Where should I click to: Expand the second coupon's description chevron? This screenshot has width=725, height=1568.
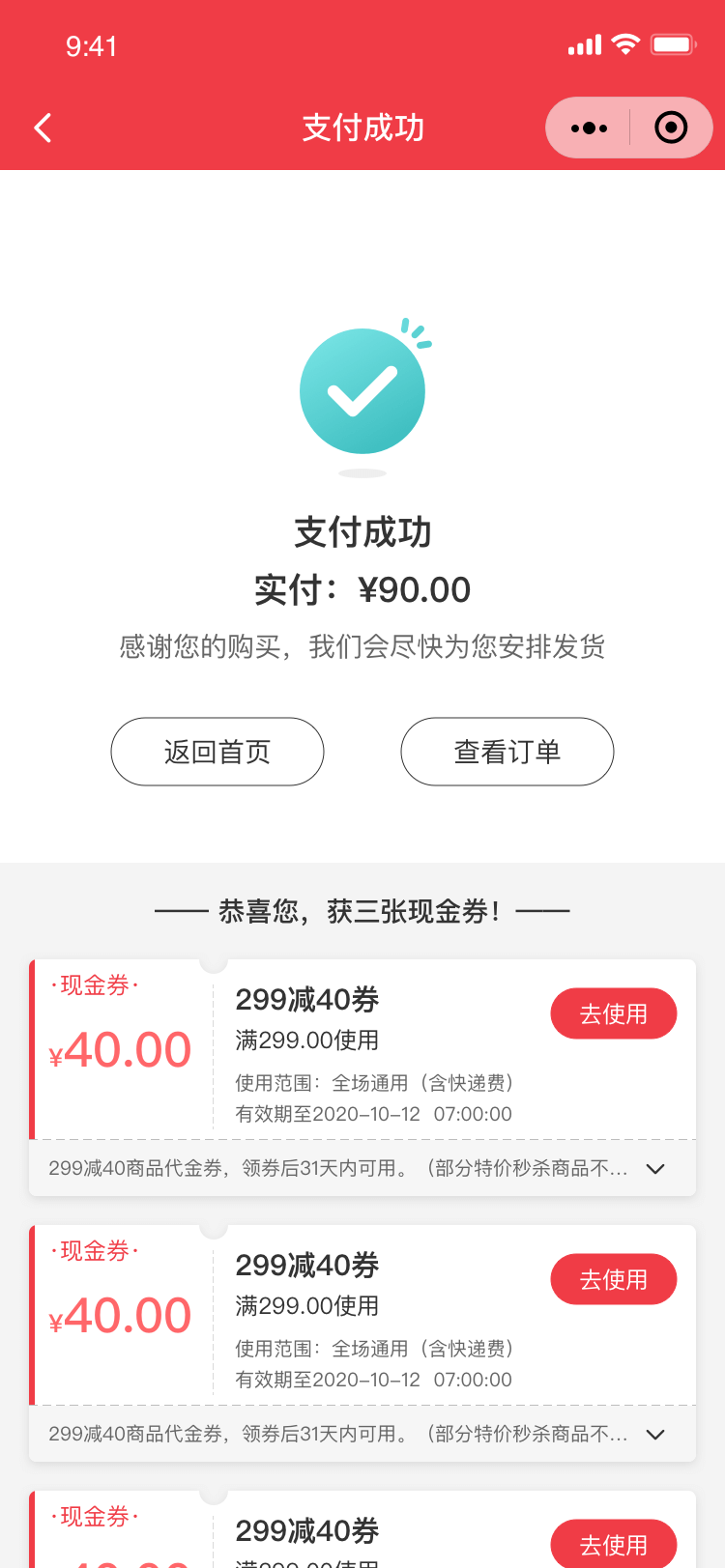pos(655,1435)
